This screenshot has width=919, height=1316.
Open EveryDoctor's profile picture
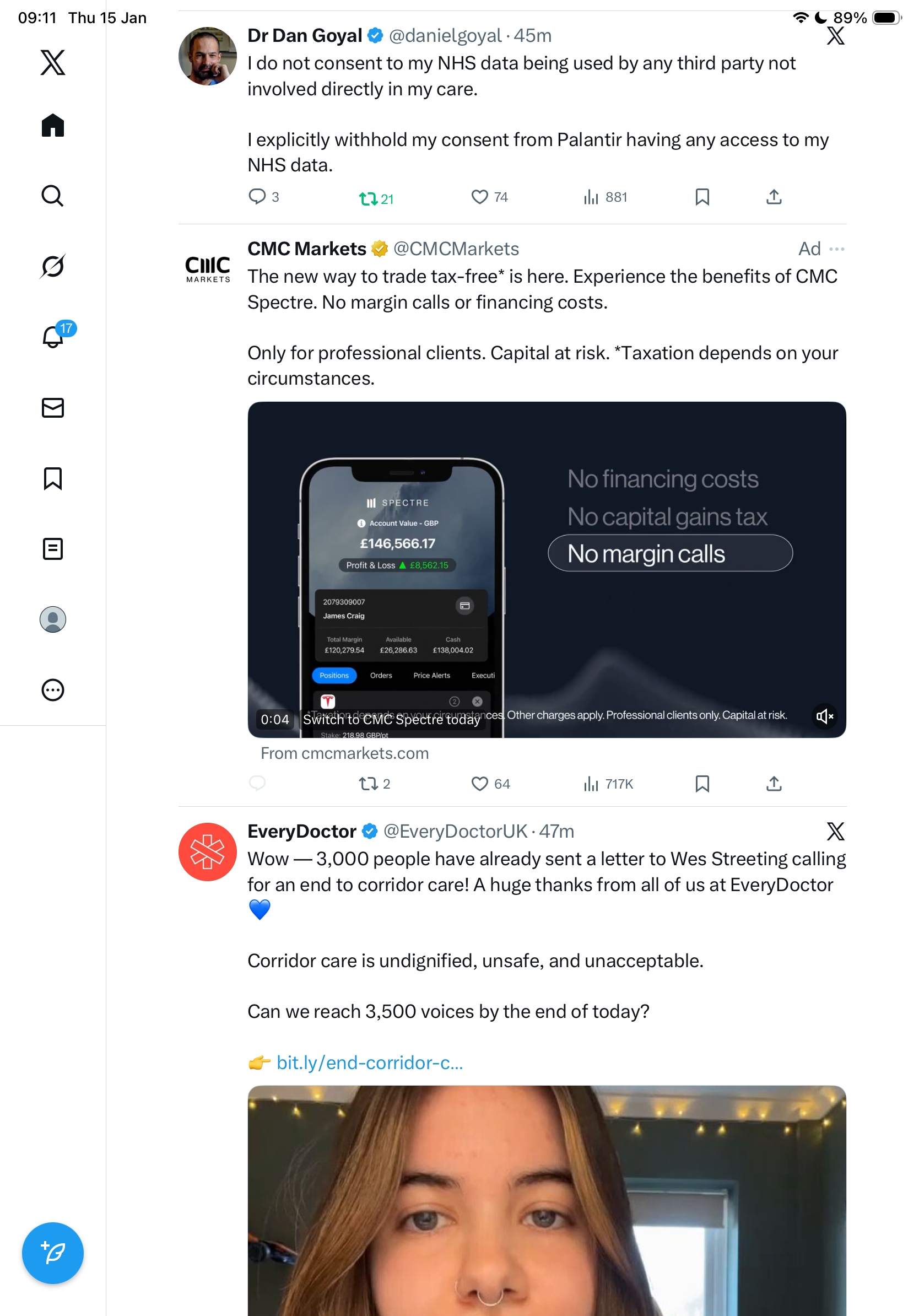[x=207, y=851]
